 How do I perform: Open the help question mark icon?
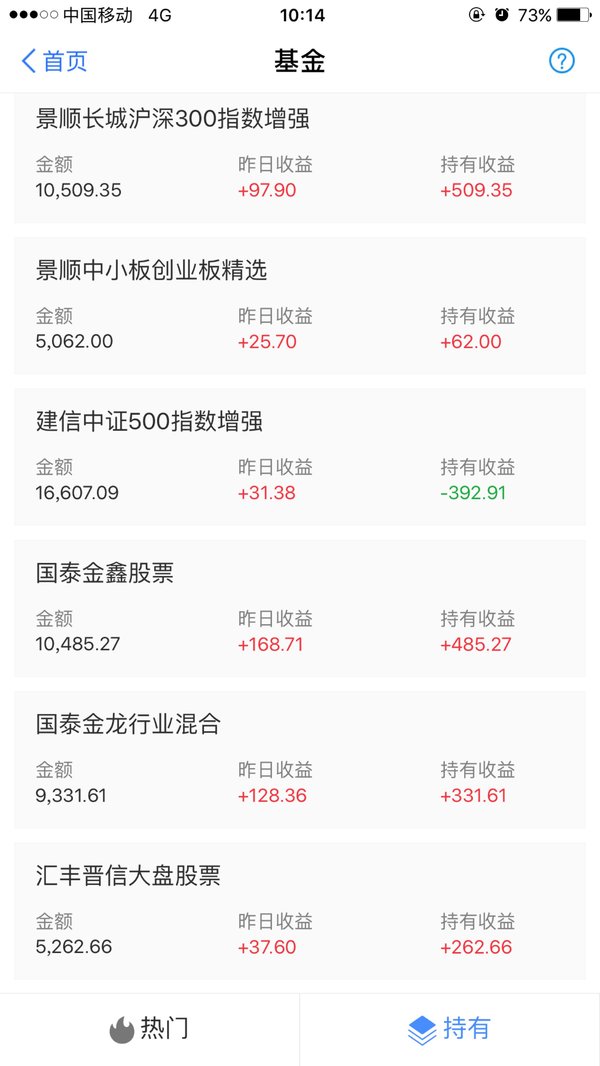561,61
